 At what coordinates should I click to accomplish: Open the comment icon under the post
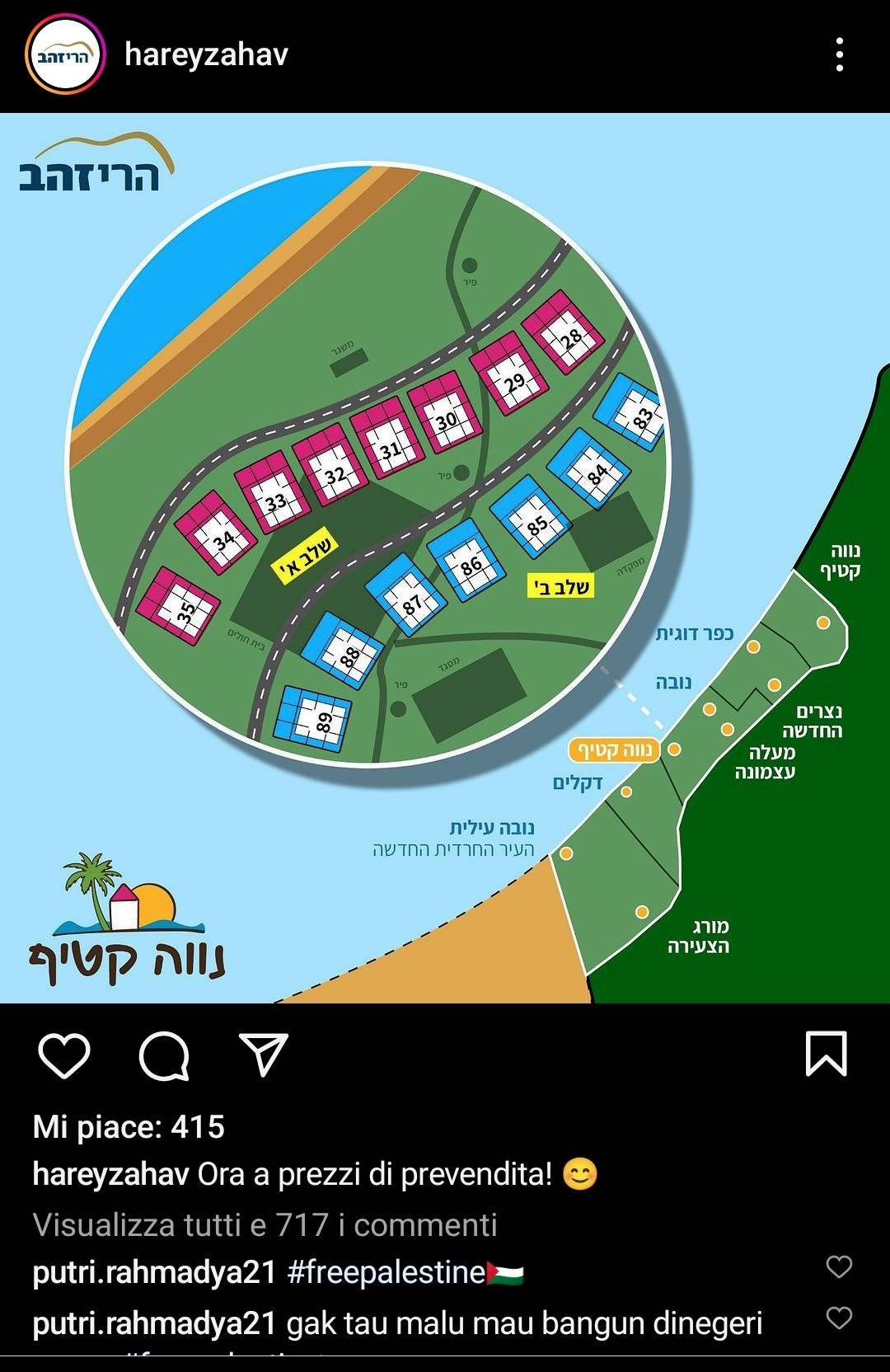tap(164, 1055)
